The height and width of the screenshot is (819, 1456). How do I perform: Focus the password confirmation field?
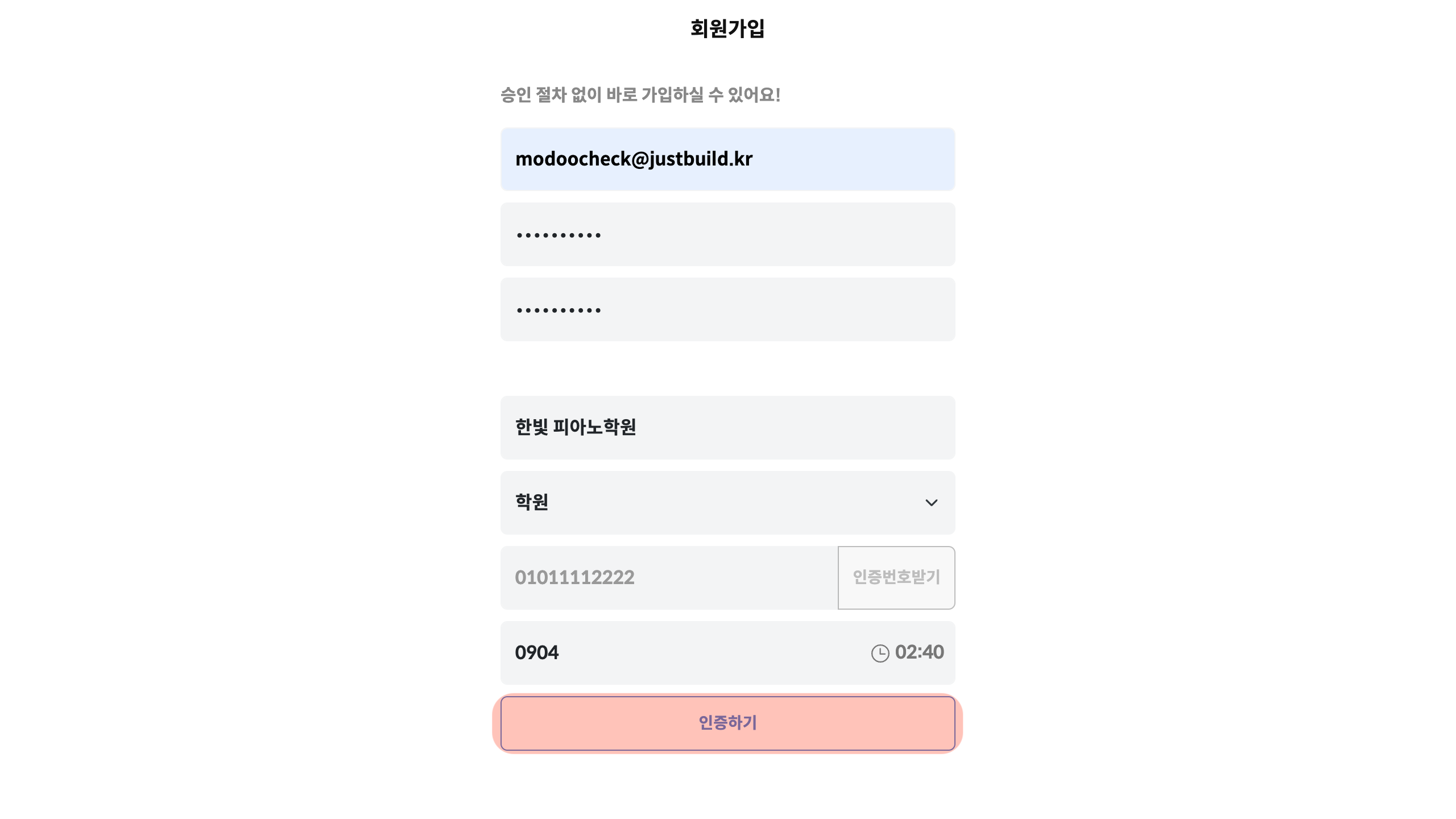[x=727, y=309]
